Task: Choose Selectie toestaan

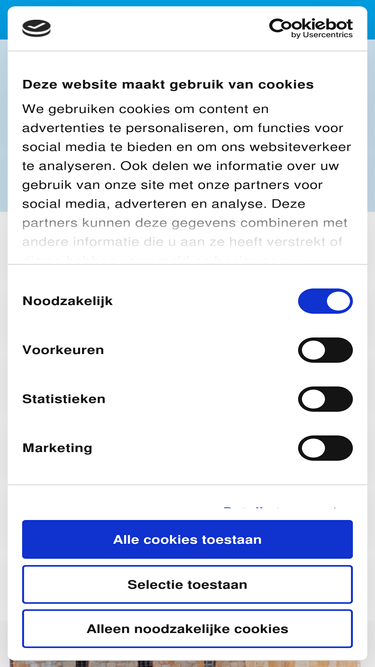Action: pos(188,584)
